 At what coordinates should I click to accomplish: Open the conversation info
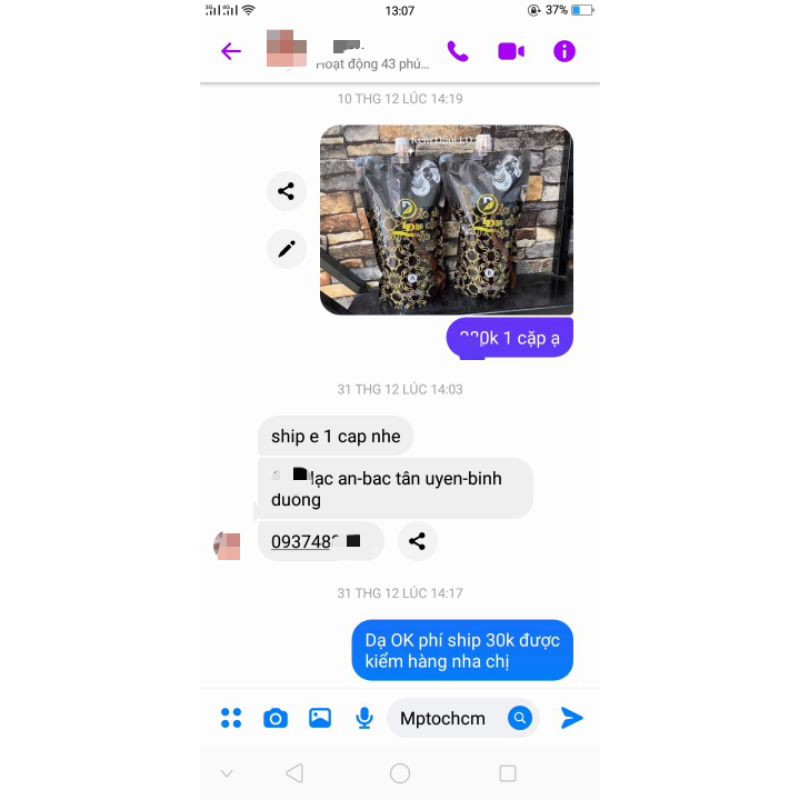(x=565, y=51)
